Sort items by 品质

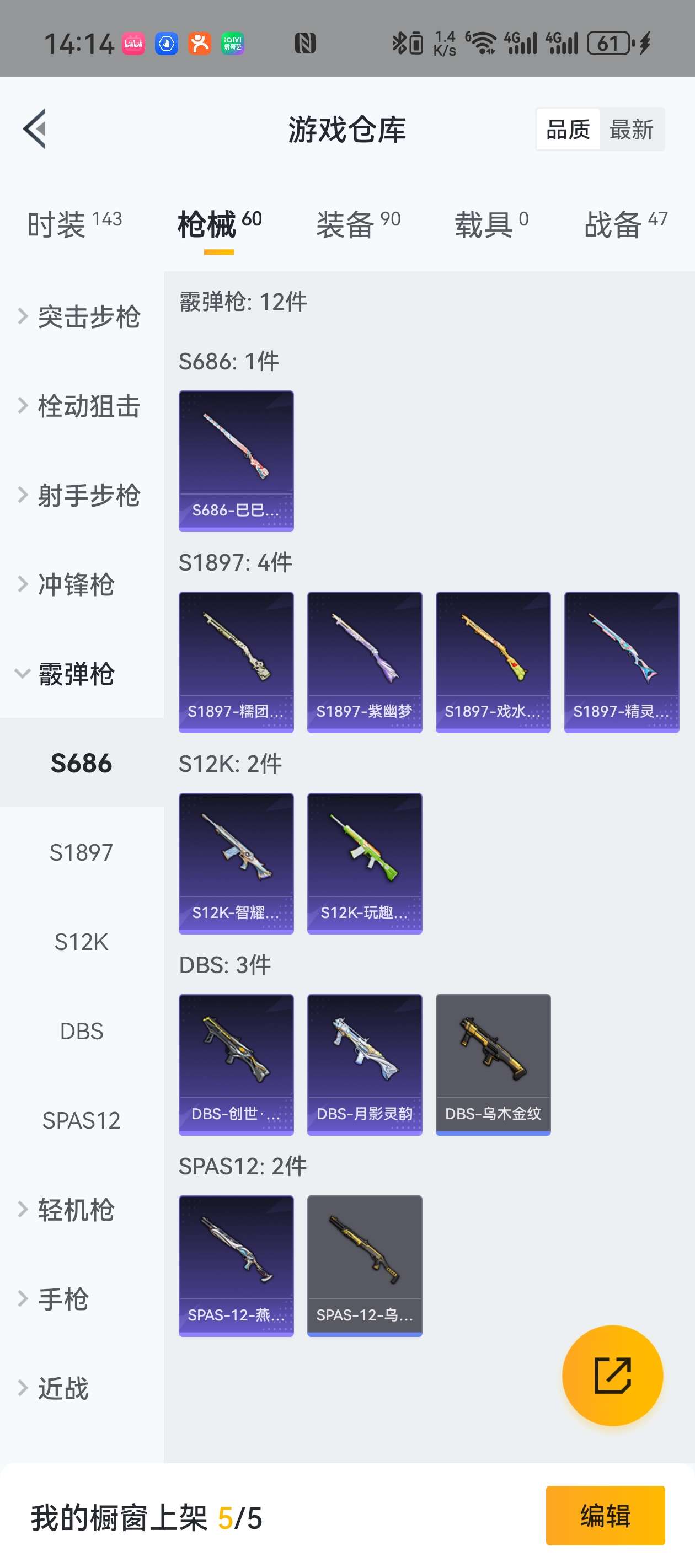(568, 130)
